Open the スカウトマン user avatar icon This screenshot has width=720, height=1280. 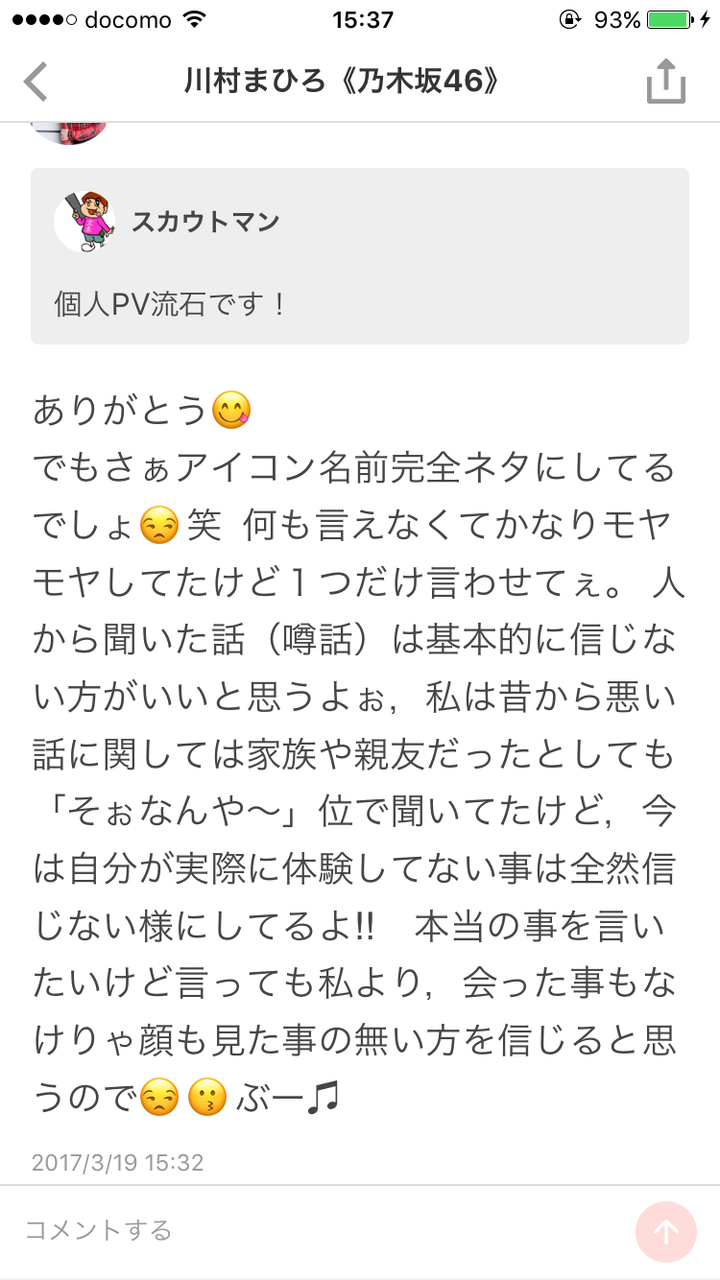point(85,221)
